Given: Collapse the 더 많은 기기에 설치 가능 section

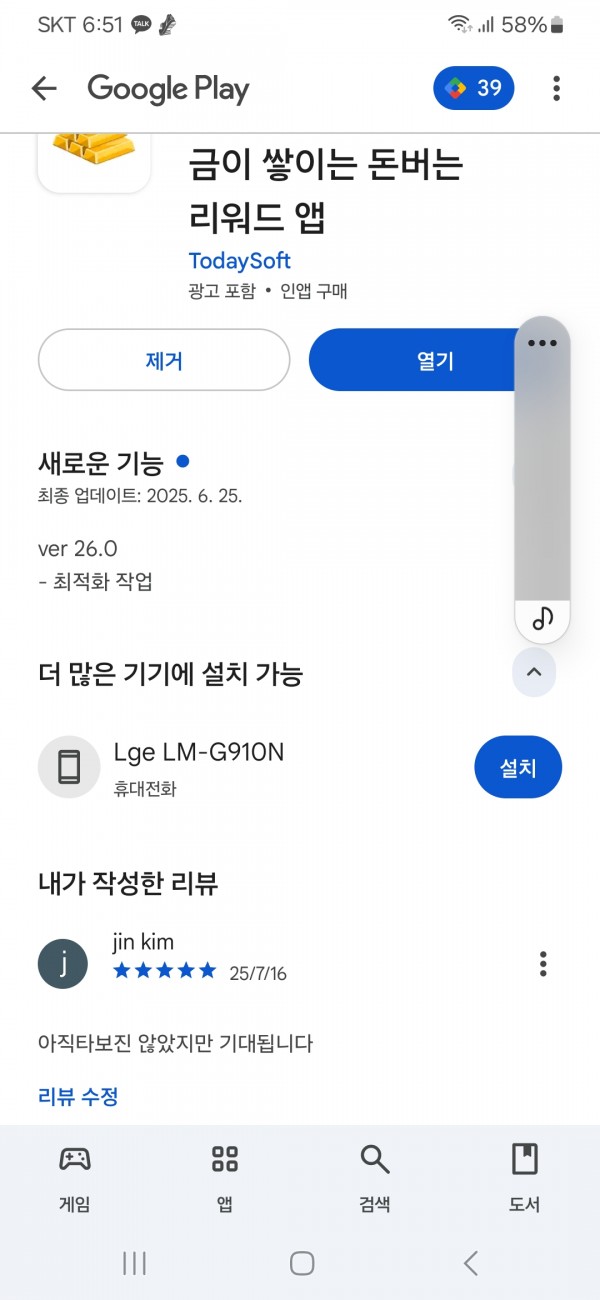Looking at the screenshot, I should coord(534,673).
